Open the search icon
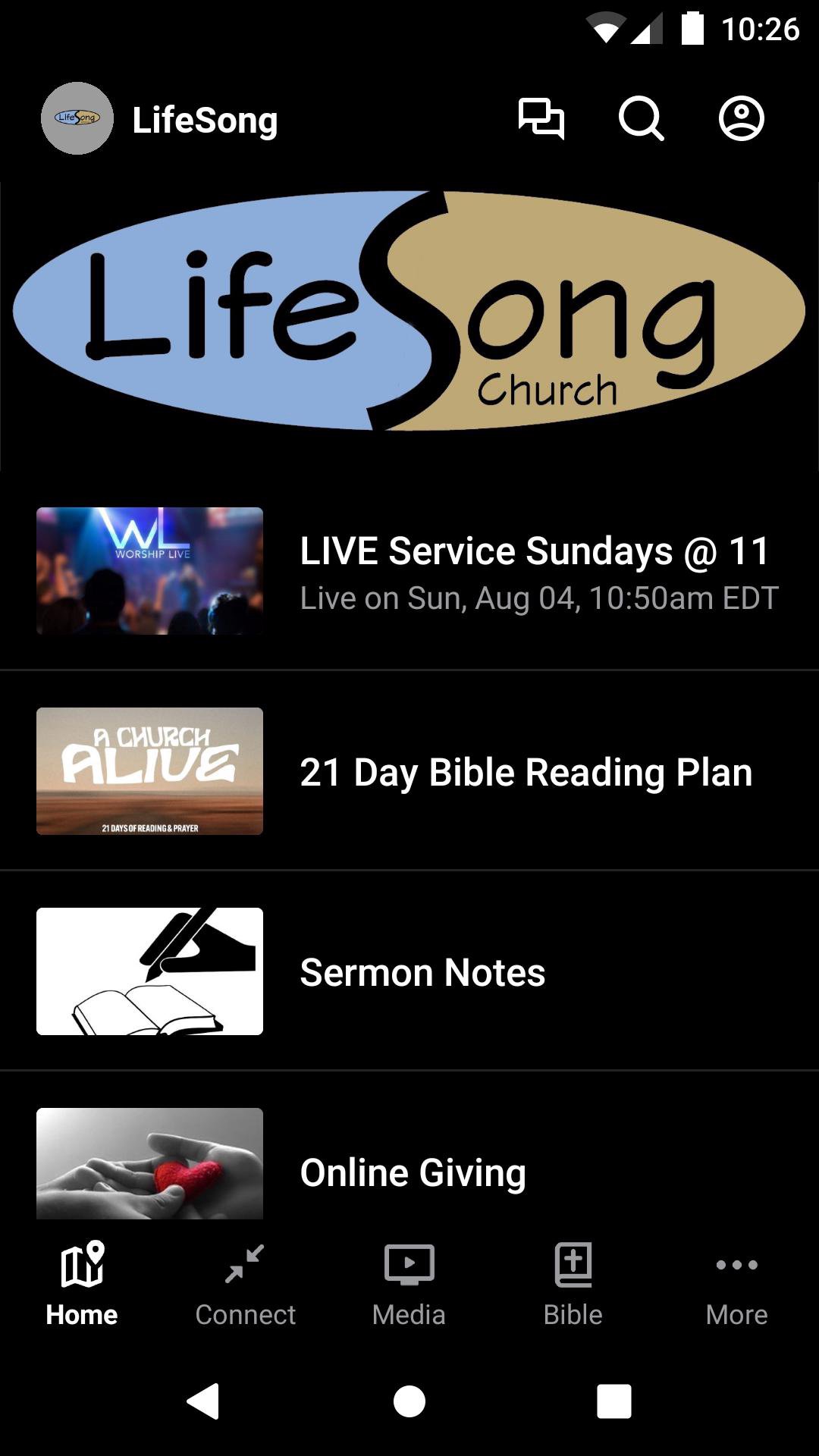Image resolution: width=819 pixels, height=1456 pixels. point(641,119)
